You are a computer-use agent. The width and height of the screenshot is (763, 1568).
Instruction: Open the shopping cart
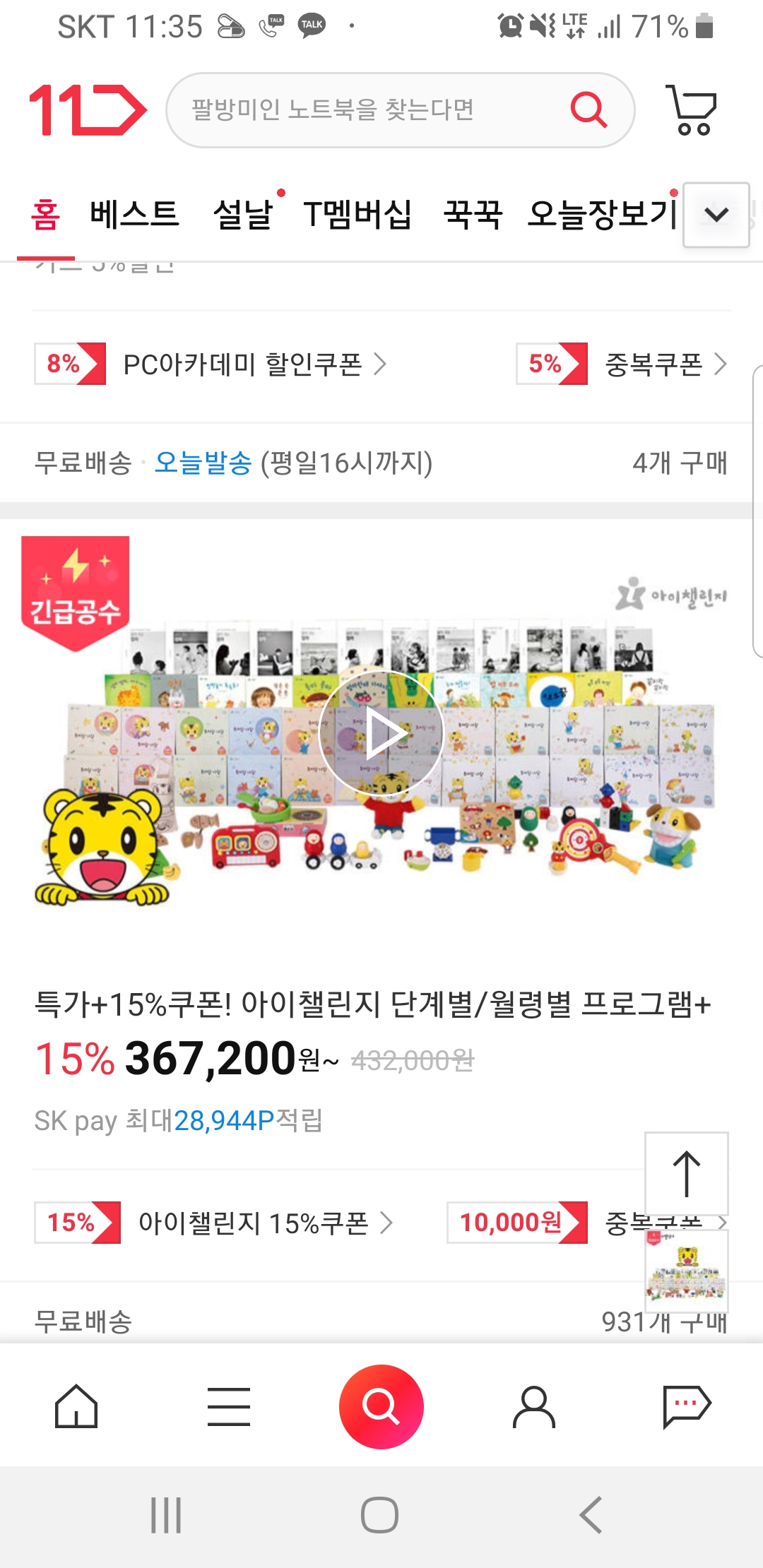(x=691, y=110)
